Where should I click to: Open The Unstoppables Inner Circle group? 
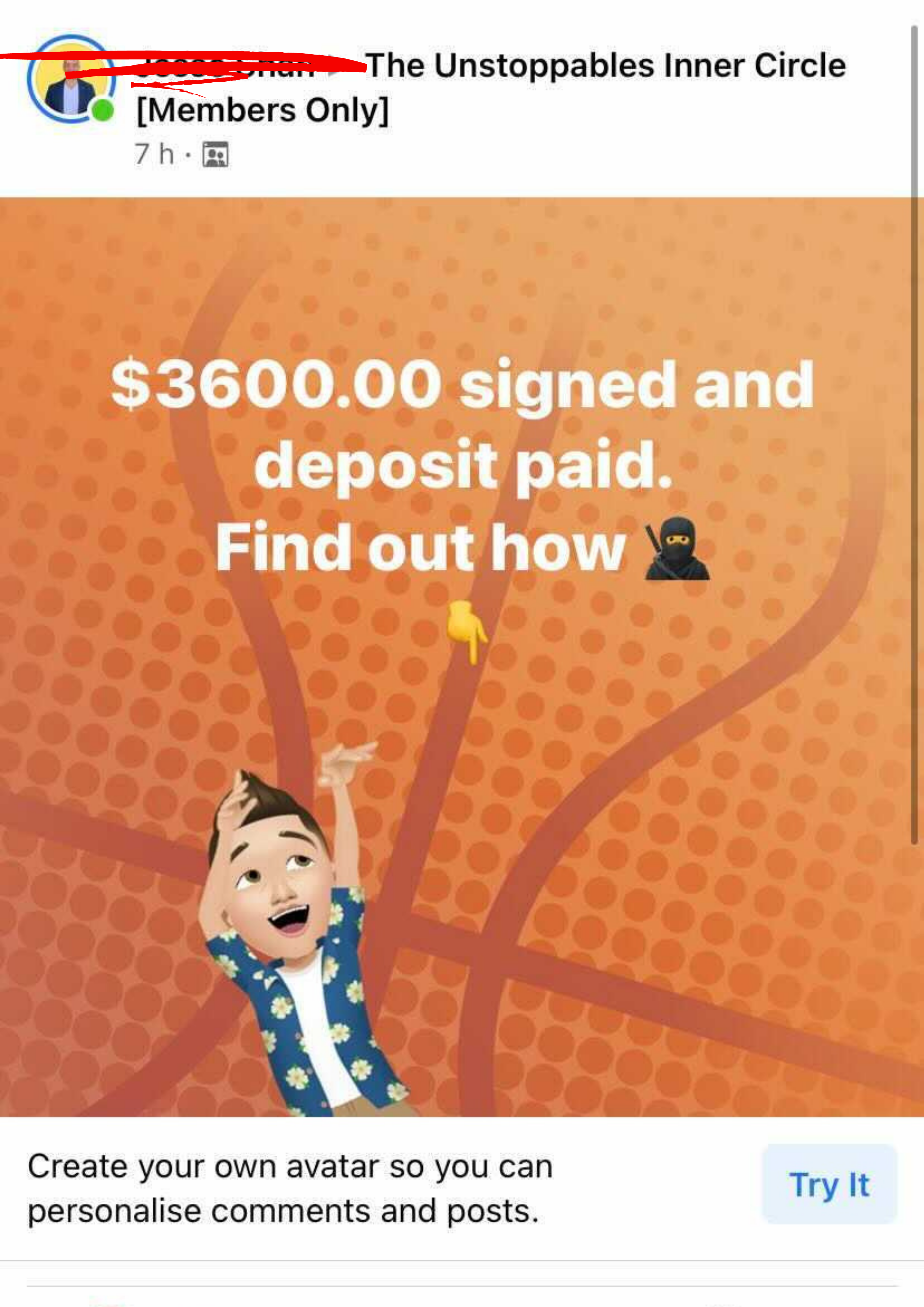point(605,65)
